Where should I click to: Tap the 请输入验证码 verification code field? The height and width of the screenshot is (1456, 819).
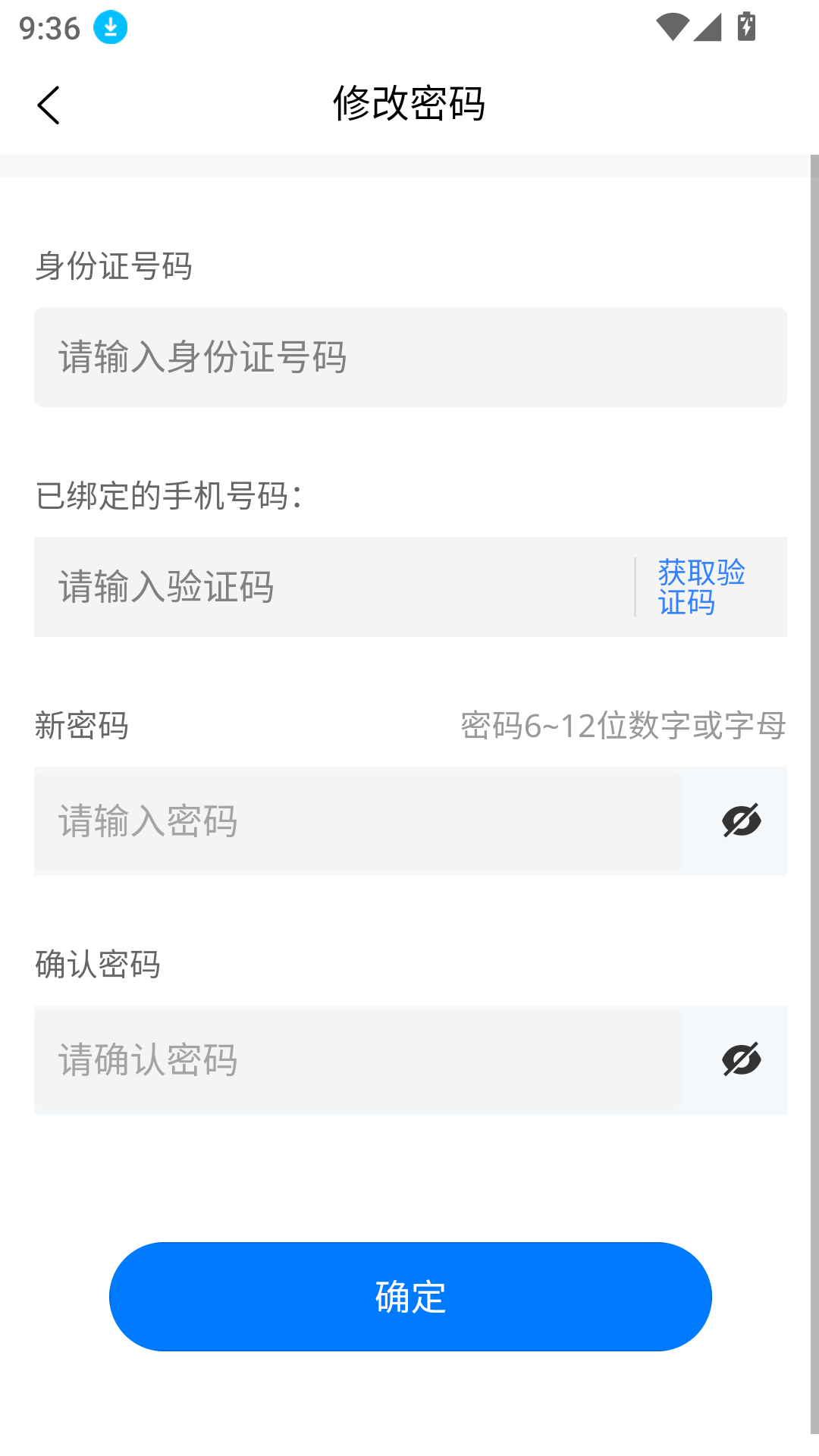[x=303, y=587]
